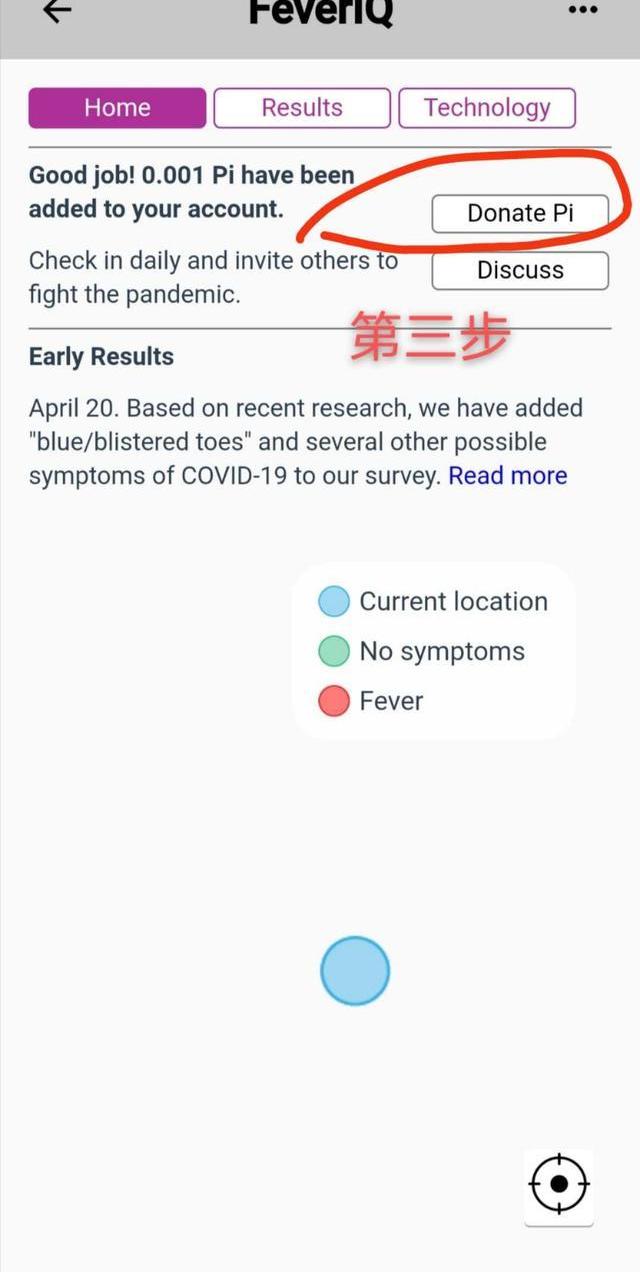Screen dimensions: 640x1272
Task: Tap the Donate Pi button
Action: [x=520, y=213]
